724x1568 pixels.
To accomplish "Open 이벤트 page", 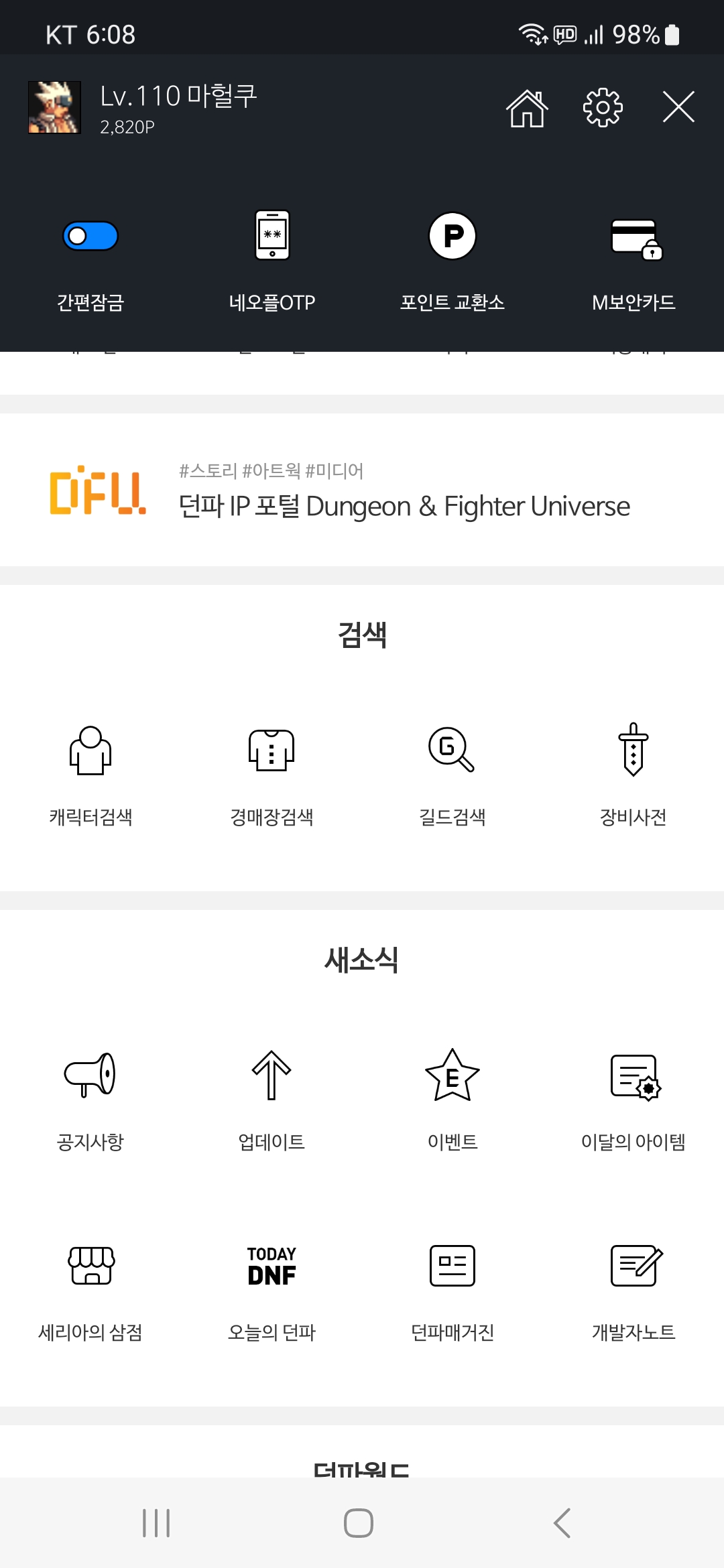I will pyautogui.click(x=452, y=1099).
